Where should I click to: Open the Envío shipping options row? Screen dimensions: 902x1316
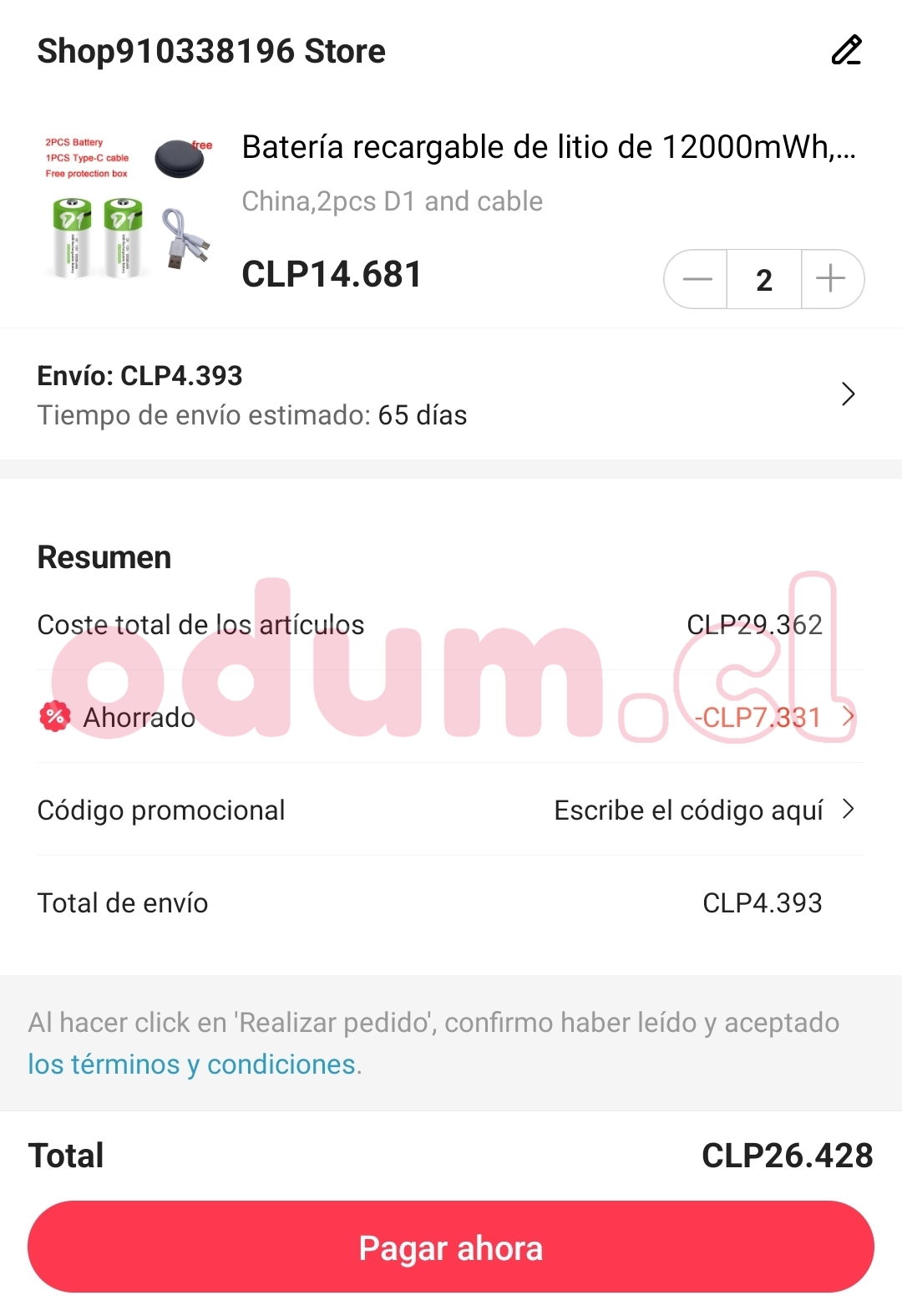coord(451,394)
